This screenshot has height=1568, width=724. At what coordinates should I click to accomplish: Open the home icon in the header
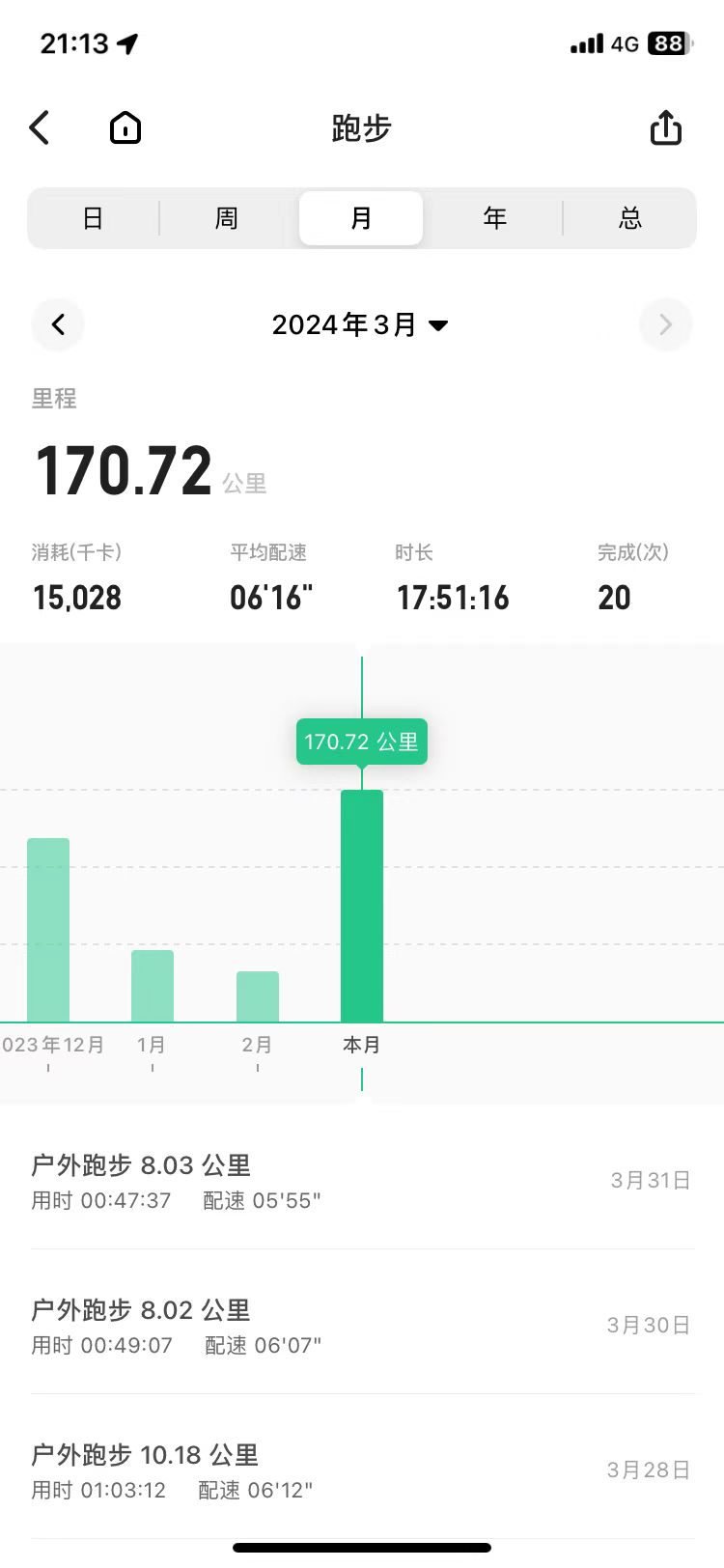[125, 127]
